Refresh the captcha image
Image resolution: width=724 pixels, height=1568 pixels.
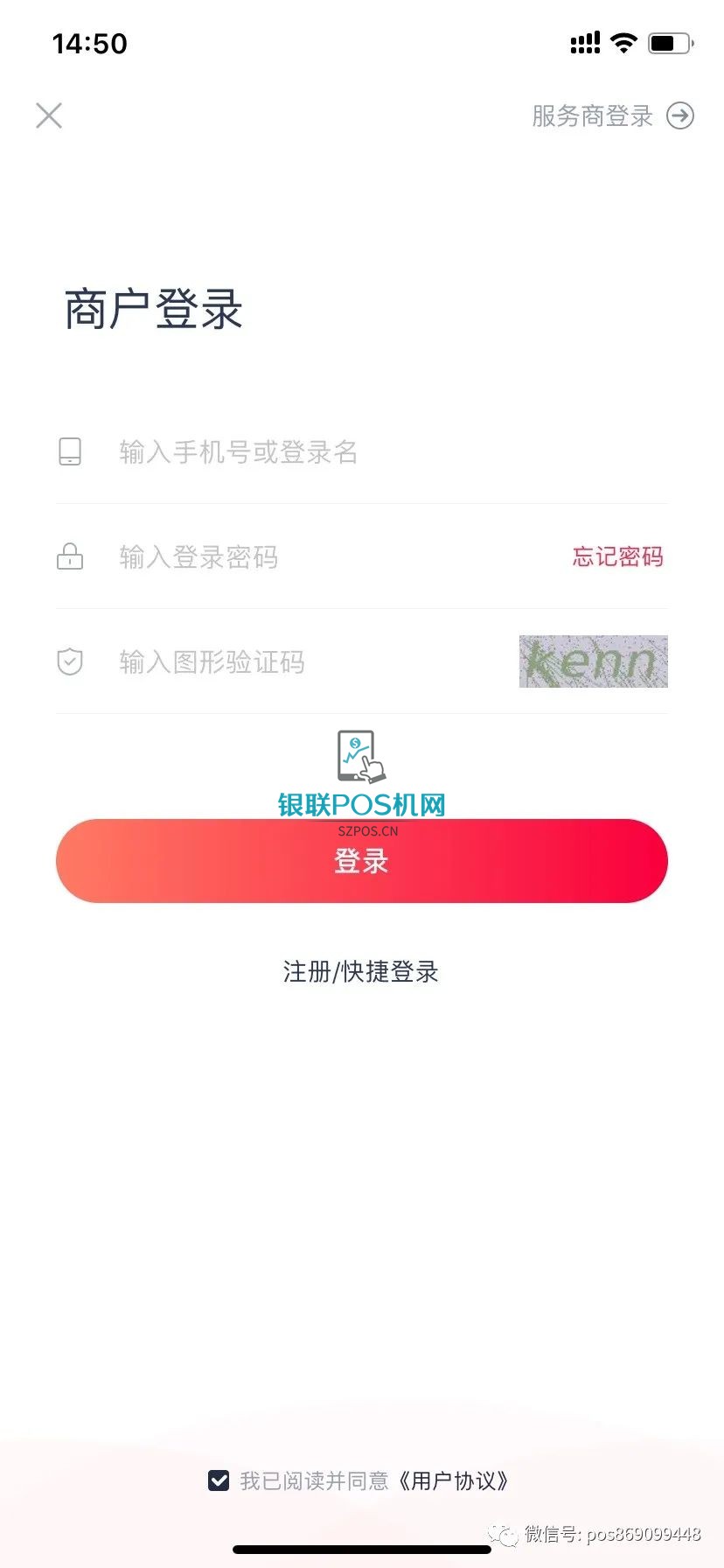click(593, 661)
